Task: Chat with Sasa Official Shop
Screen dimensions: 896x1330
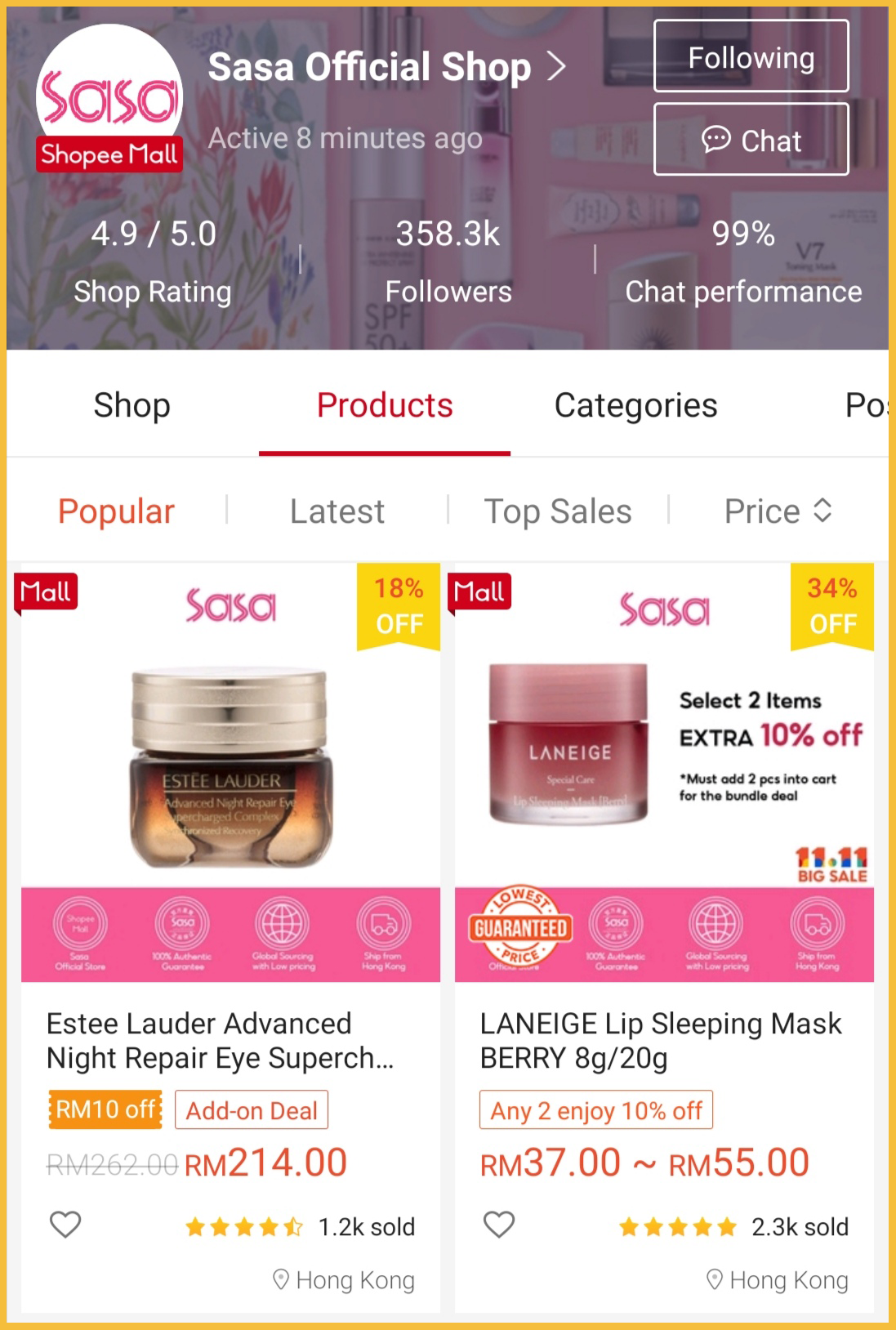Action: 751,140
